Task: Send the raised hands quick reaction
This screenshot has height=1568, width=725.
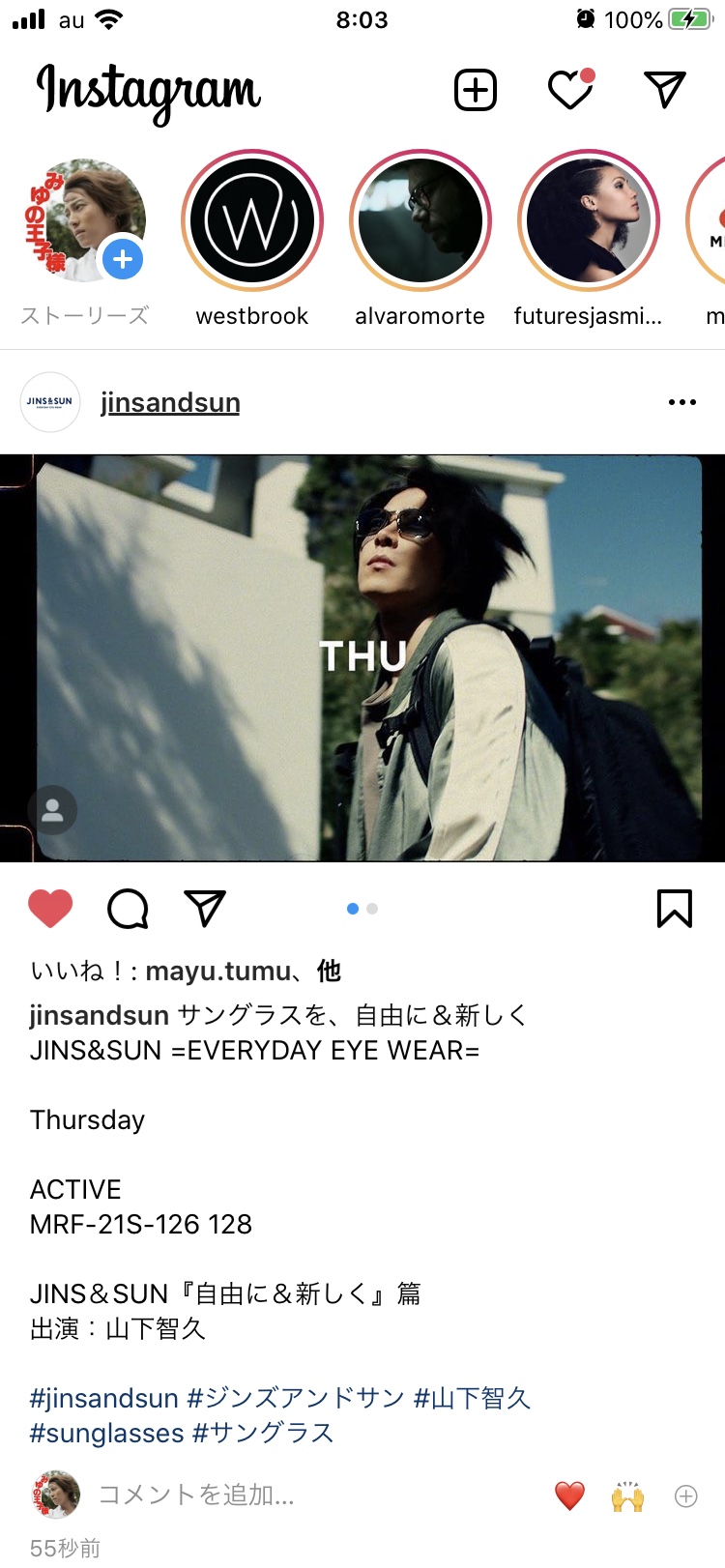Action: tap(627, 1495)
